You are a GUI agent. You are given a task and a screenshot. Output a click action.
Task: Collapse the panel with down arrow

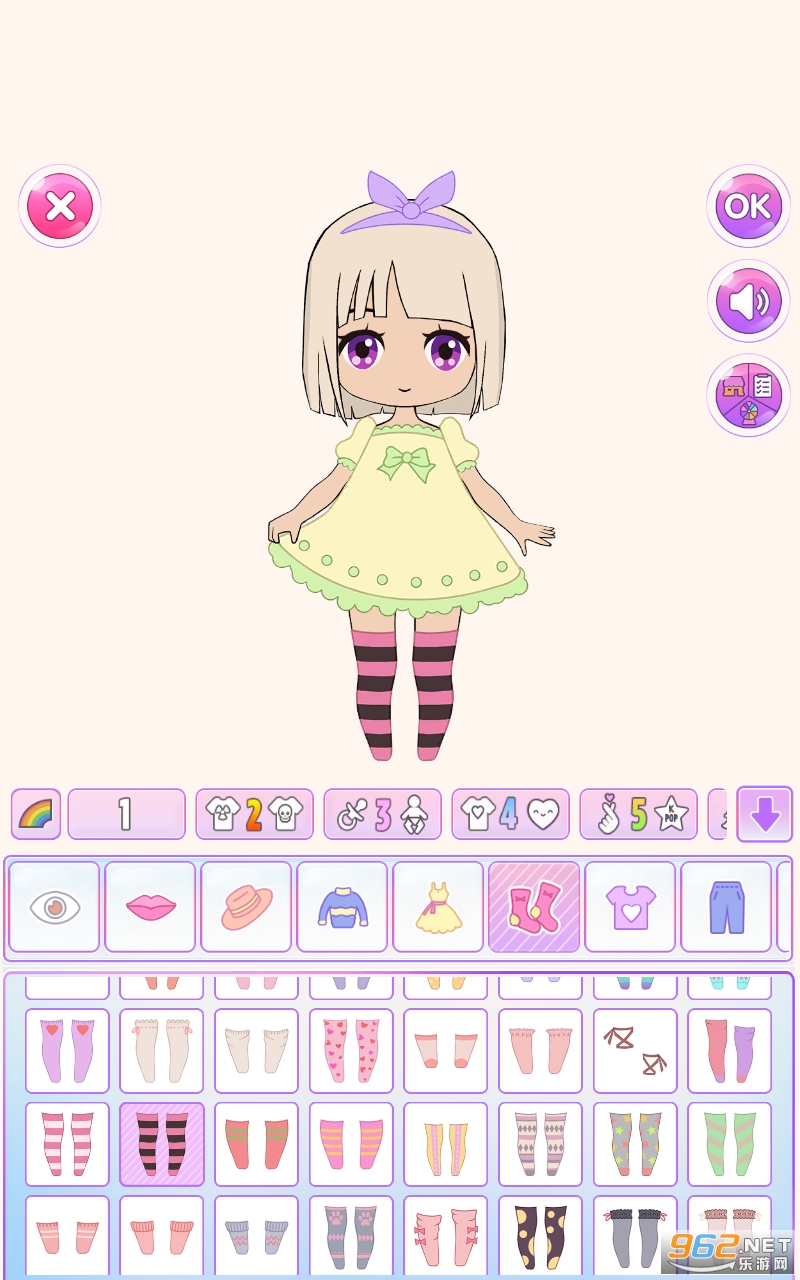pos(764,814)
